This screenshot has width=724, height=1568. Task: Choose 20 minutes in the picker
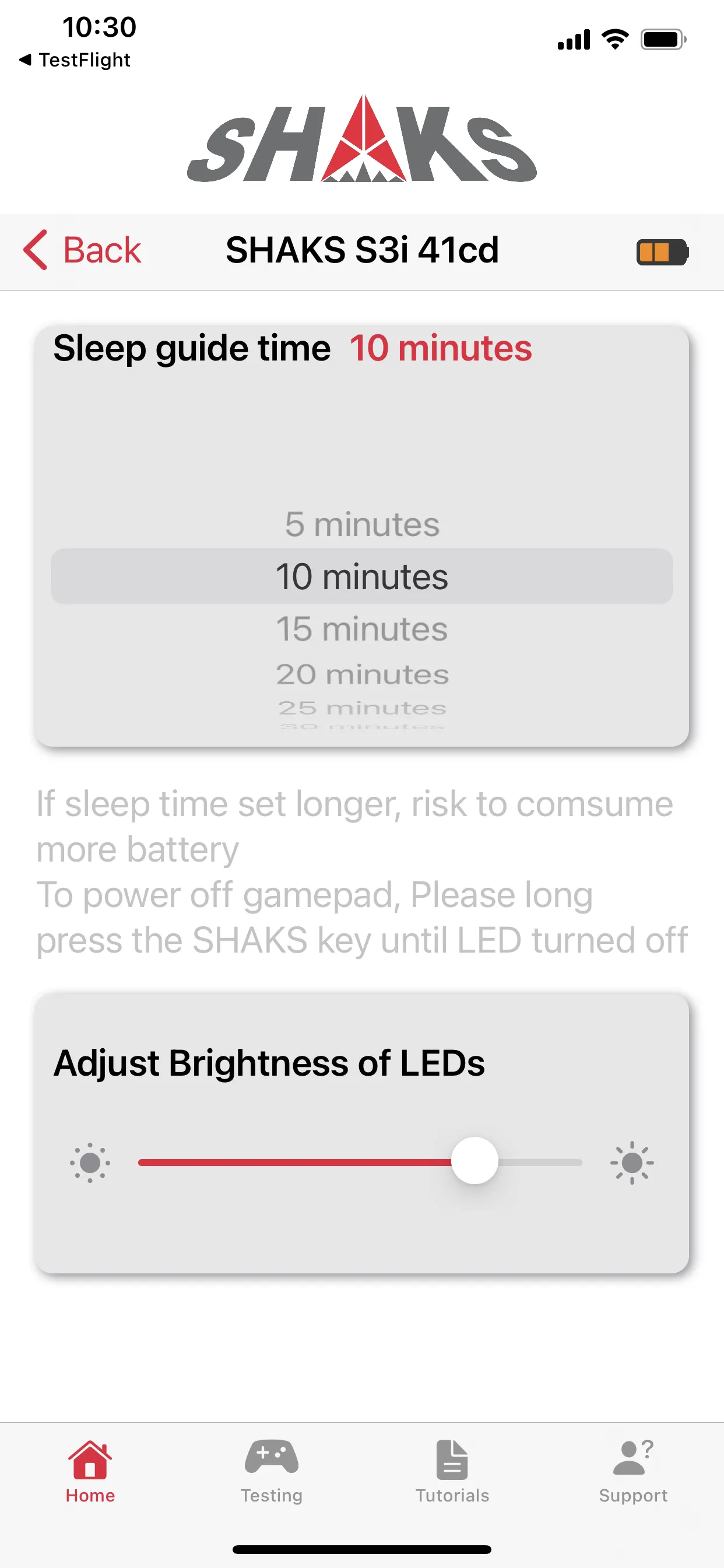click(362, 674)
